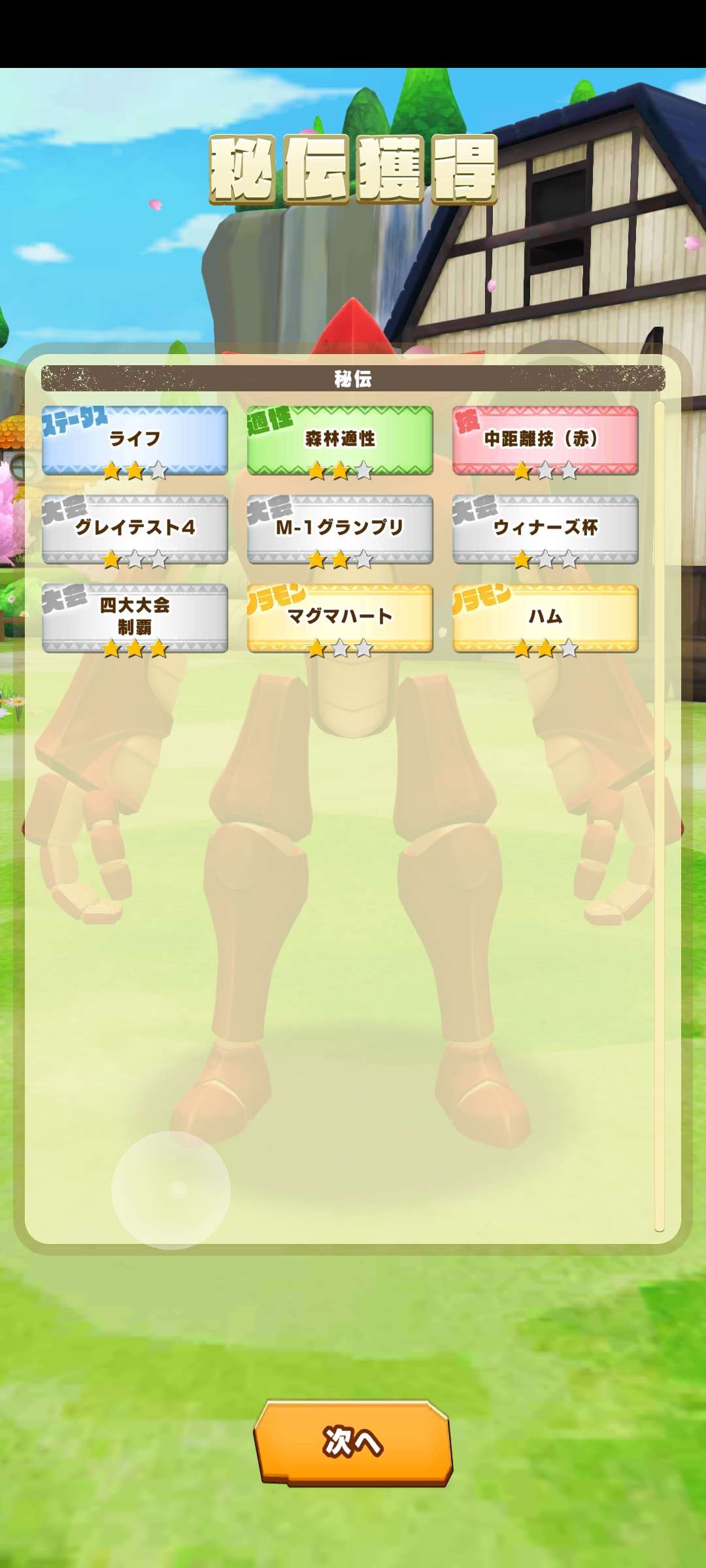Select the ライフ status secret card

pos(135,440)
